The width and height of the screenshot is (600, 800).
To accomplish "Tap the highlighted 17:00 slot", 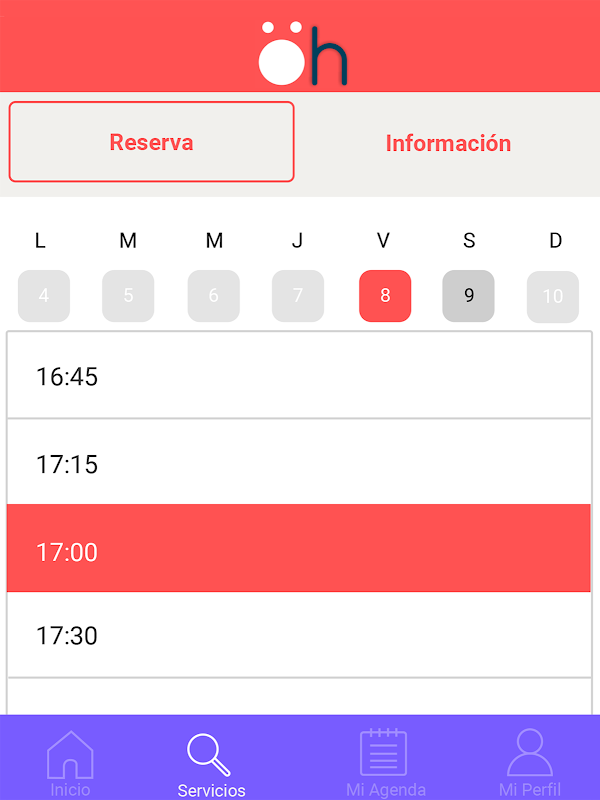I will pos(299,548).
